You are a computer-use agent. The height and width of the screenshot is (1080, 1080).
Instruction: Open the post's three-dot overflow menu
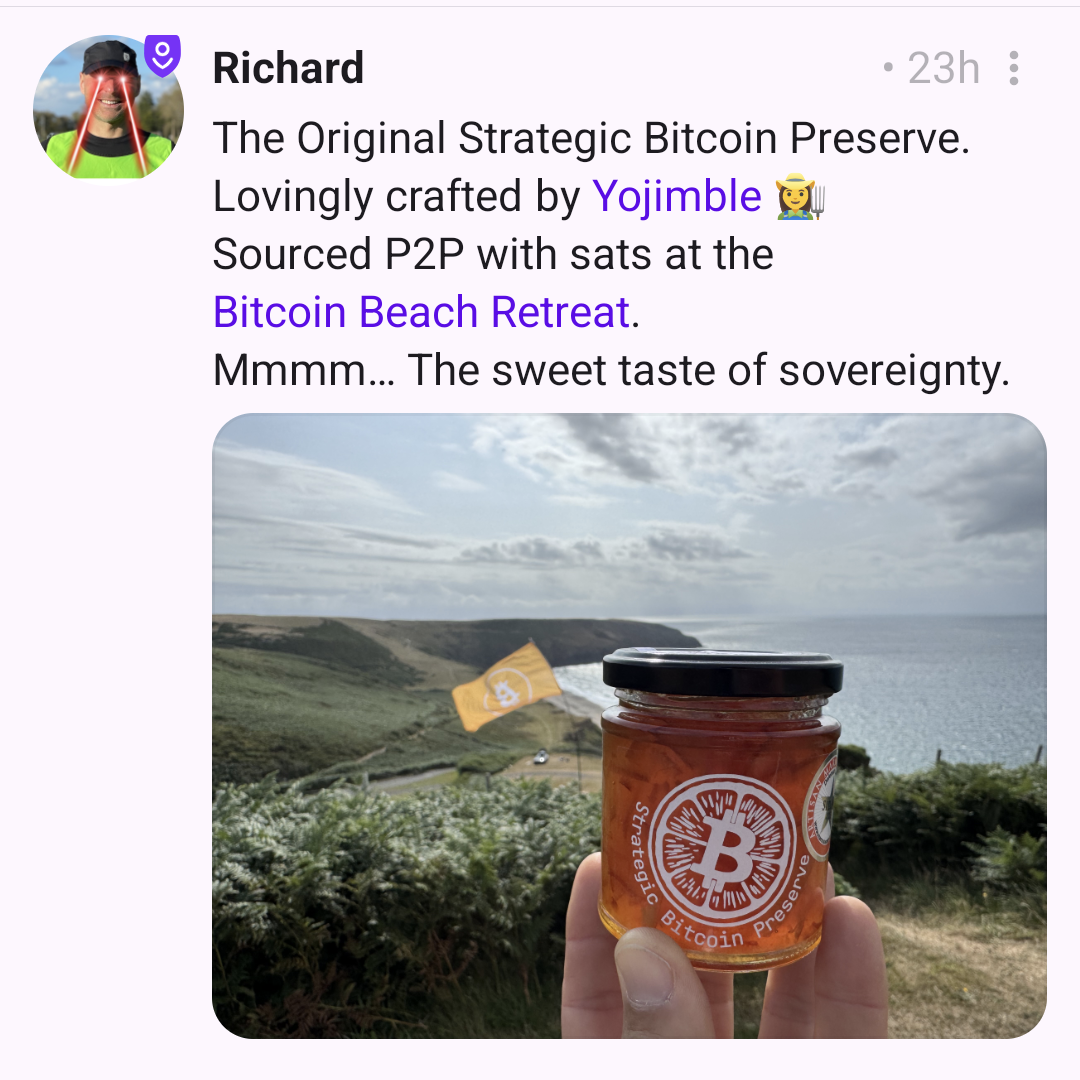coord(1014,68)
